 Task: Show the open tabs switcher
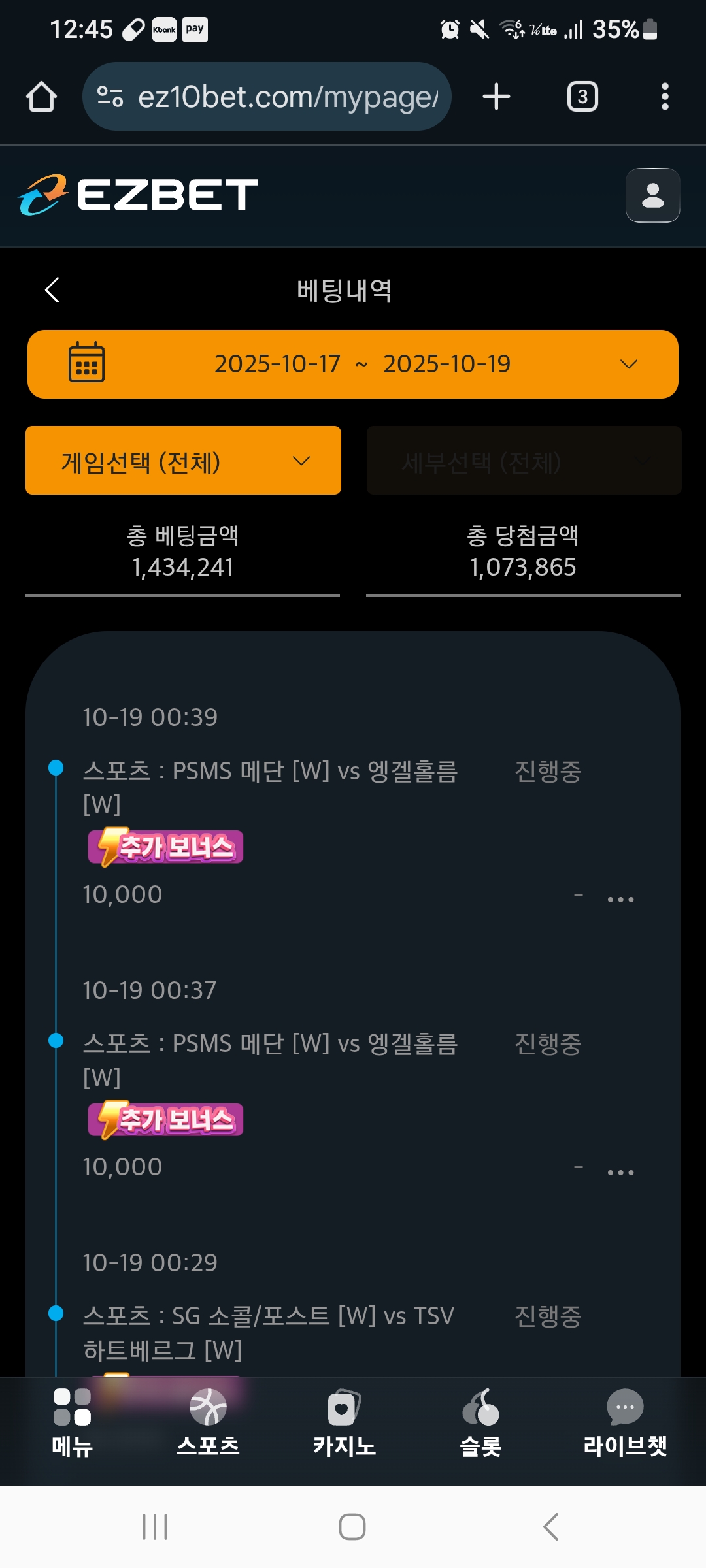pos(582,97)
